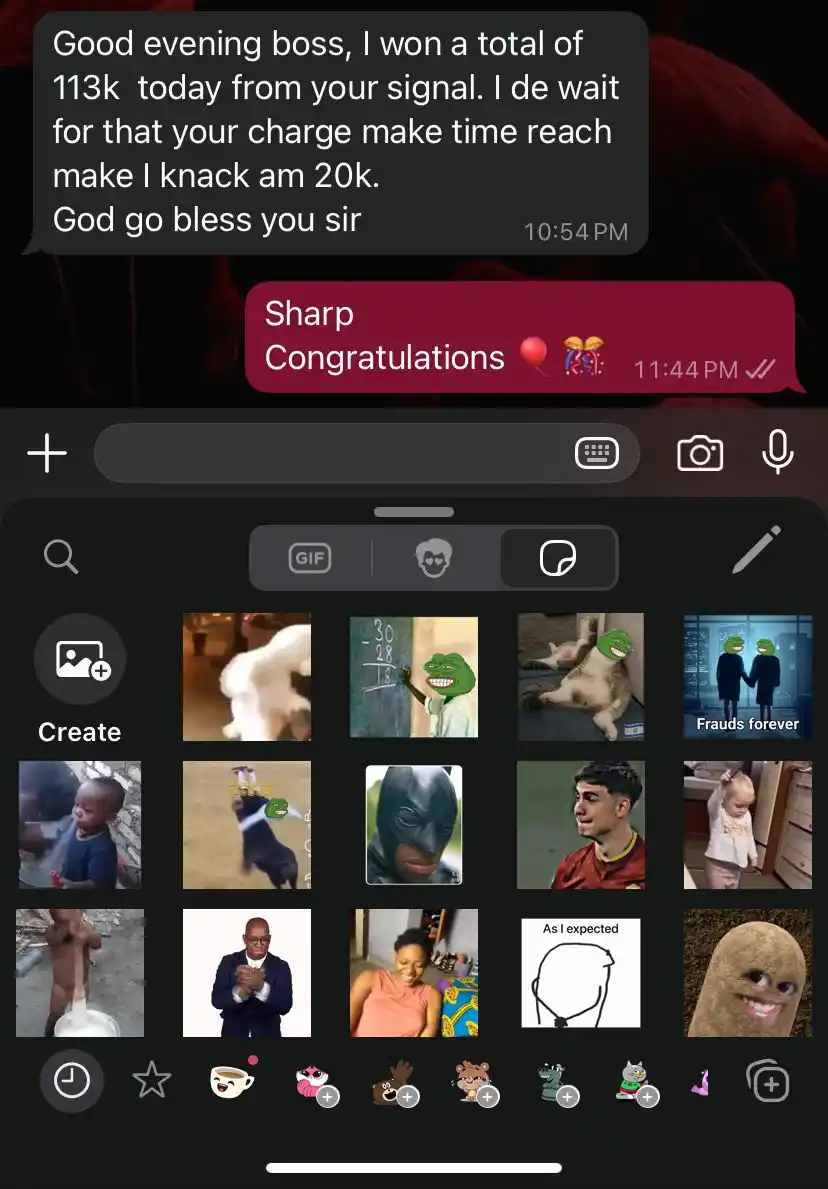Image resolution: width=828 pixels, height=1189 pixels.
Task: Send the frog at chalkboard sticker
Action: (x=413, y=677)
